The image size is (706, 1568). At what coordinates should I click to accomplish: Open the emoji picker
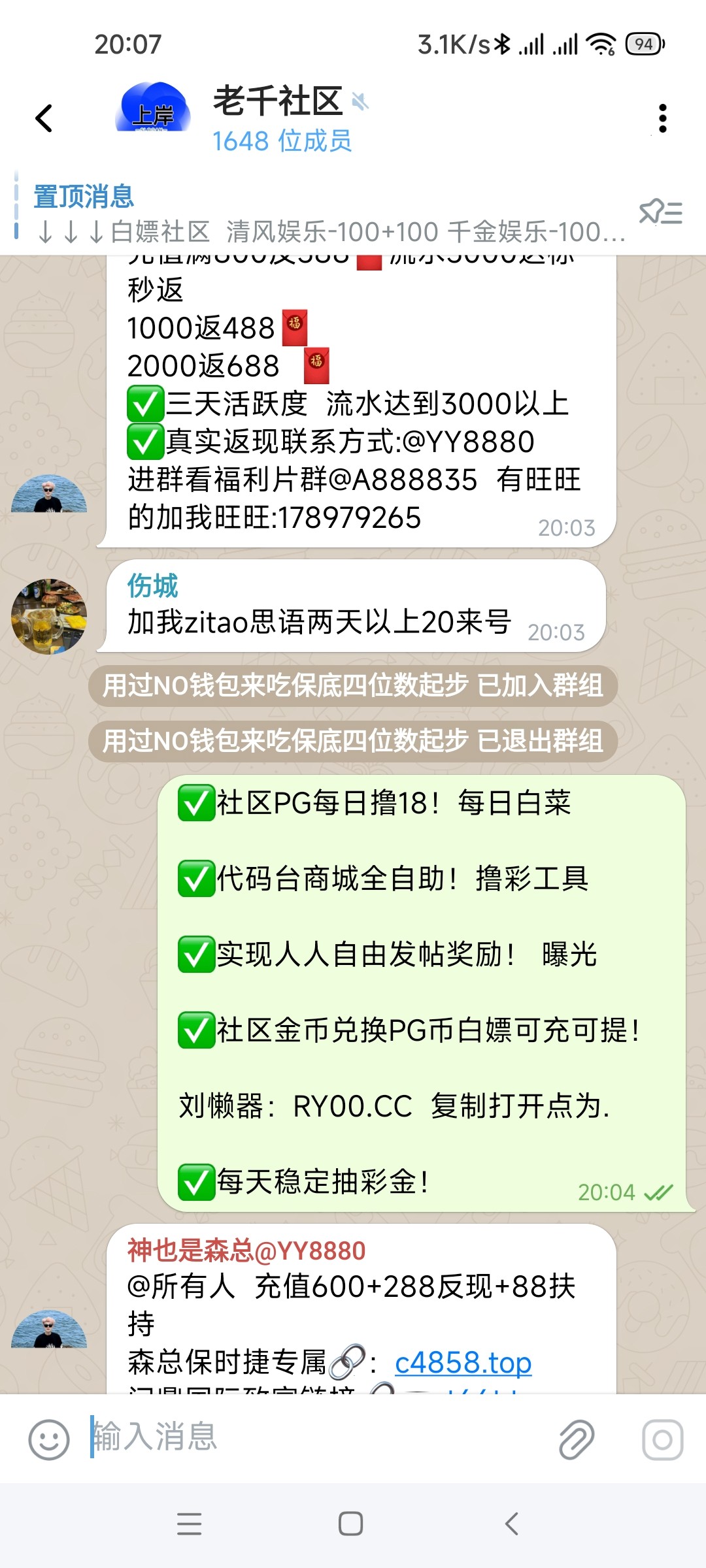pyautogui.click(x=49, y=1439)
